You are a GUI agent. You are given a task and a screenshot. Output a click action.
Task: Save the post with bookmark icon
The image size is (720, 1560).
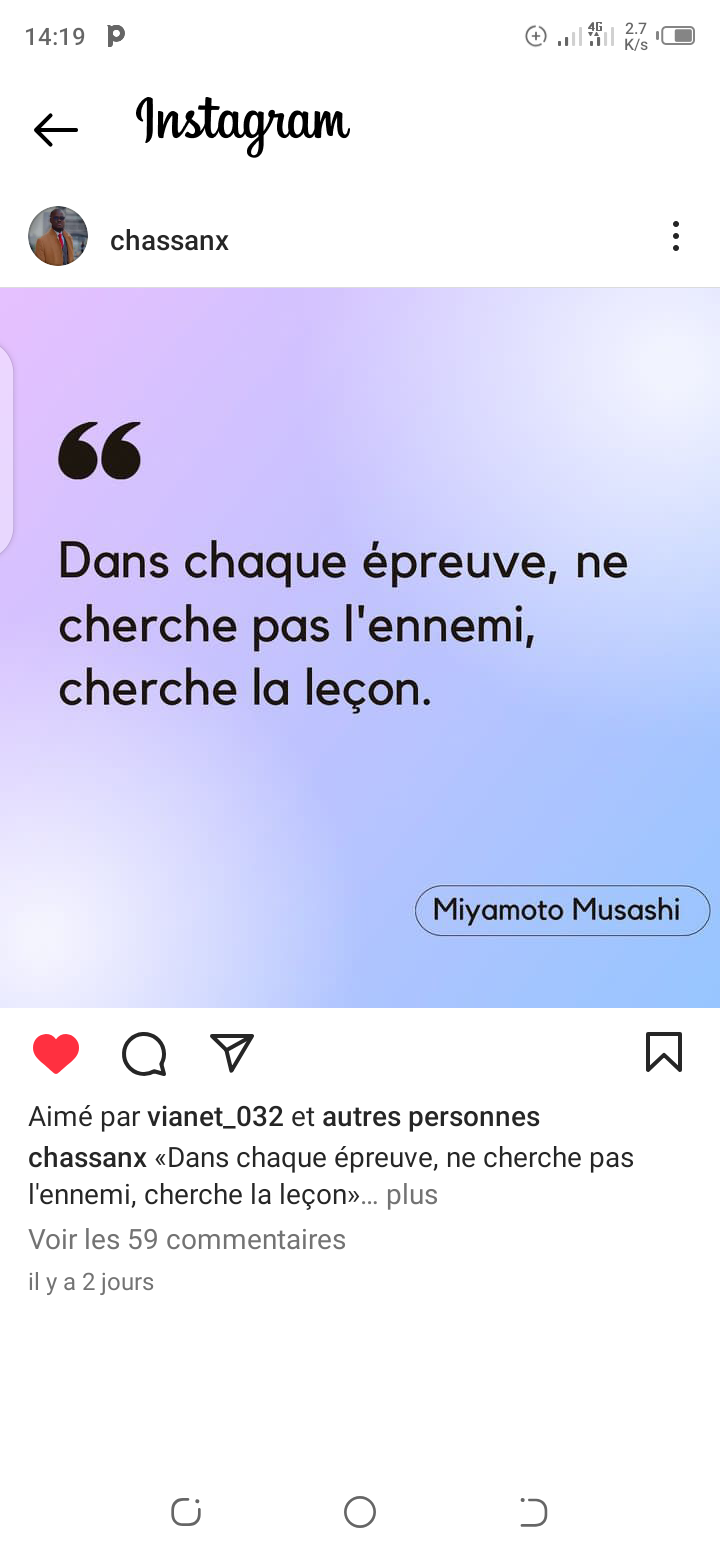[x=664, y=1052]
